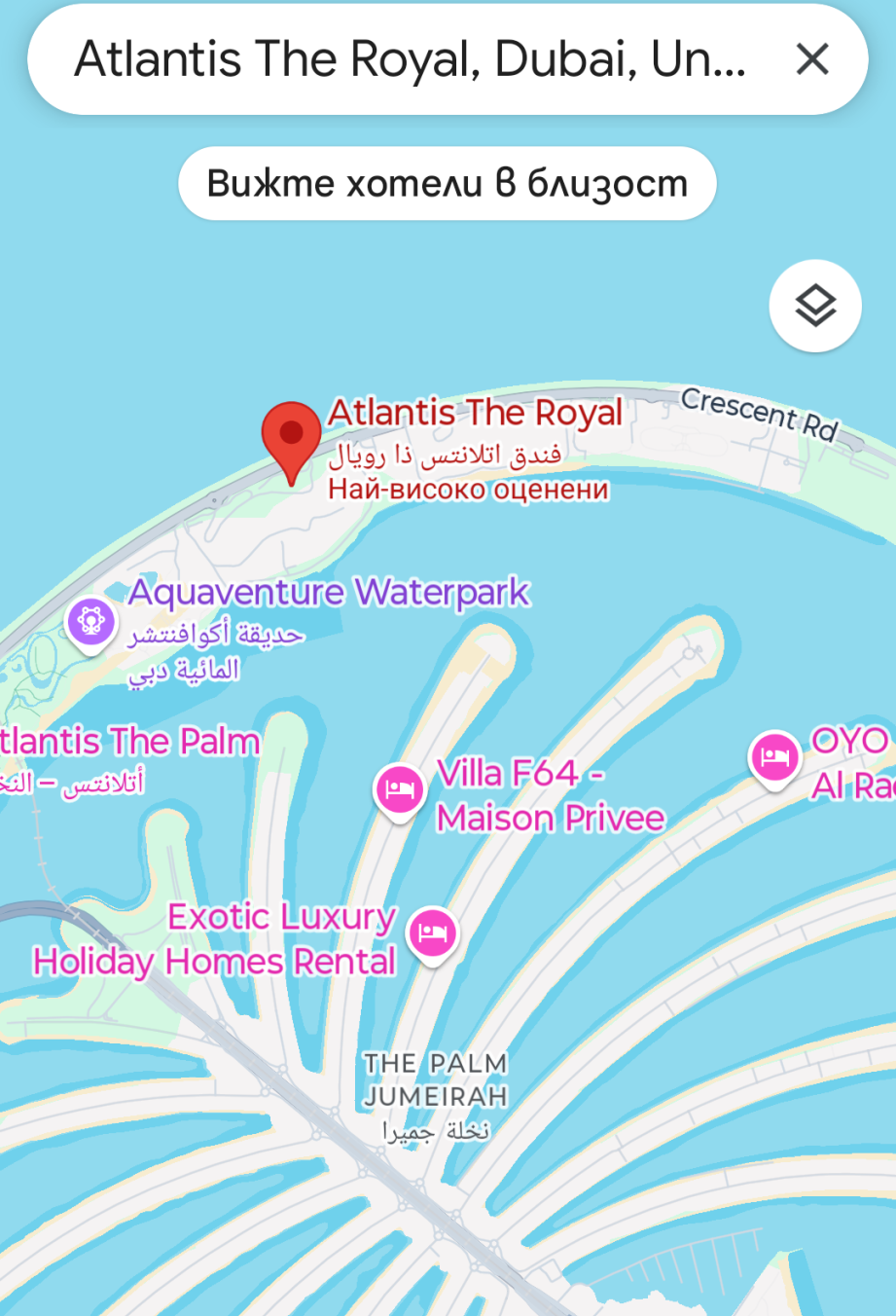
Task: Select the Villa F64 Maison Privee hotel marker
Action: tap(400, 788)
